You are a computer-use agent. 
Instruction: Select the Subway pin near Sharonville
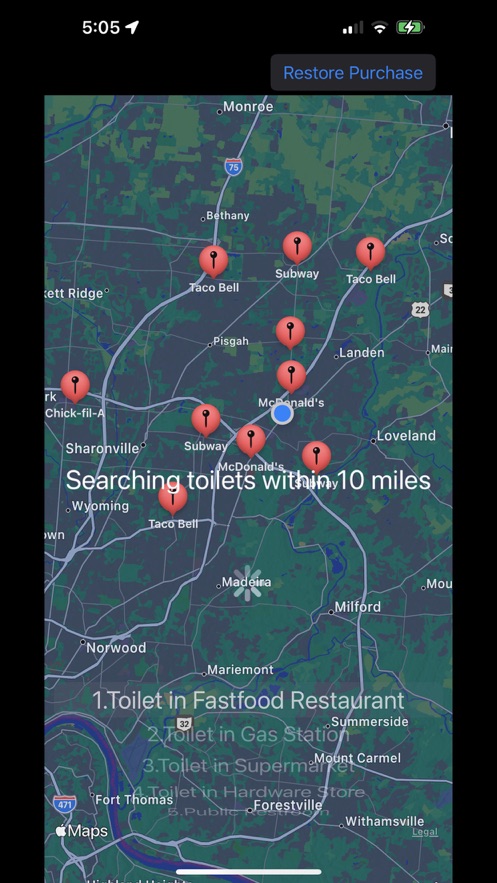point(206,420)
